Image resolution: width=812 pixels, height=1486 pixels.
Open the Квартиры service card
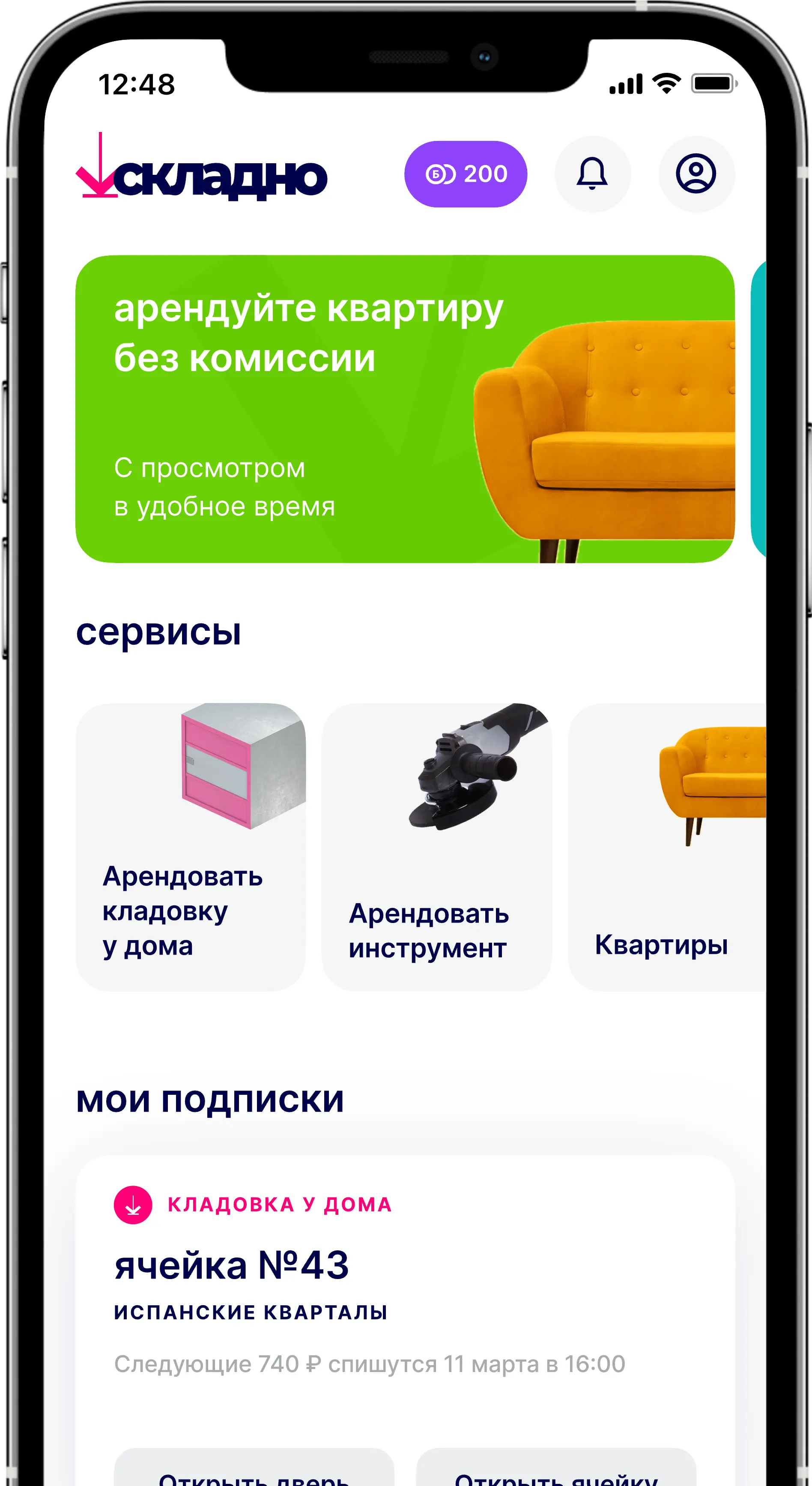tap(667, 846)
